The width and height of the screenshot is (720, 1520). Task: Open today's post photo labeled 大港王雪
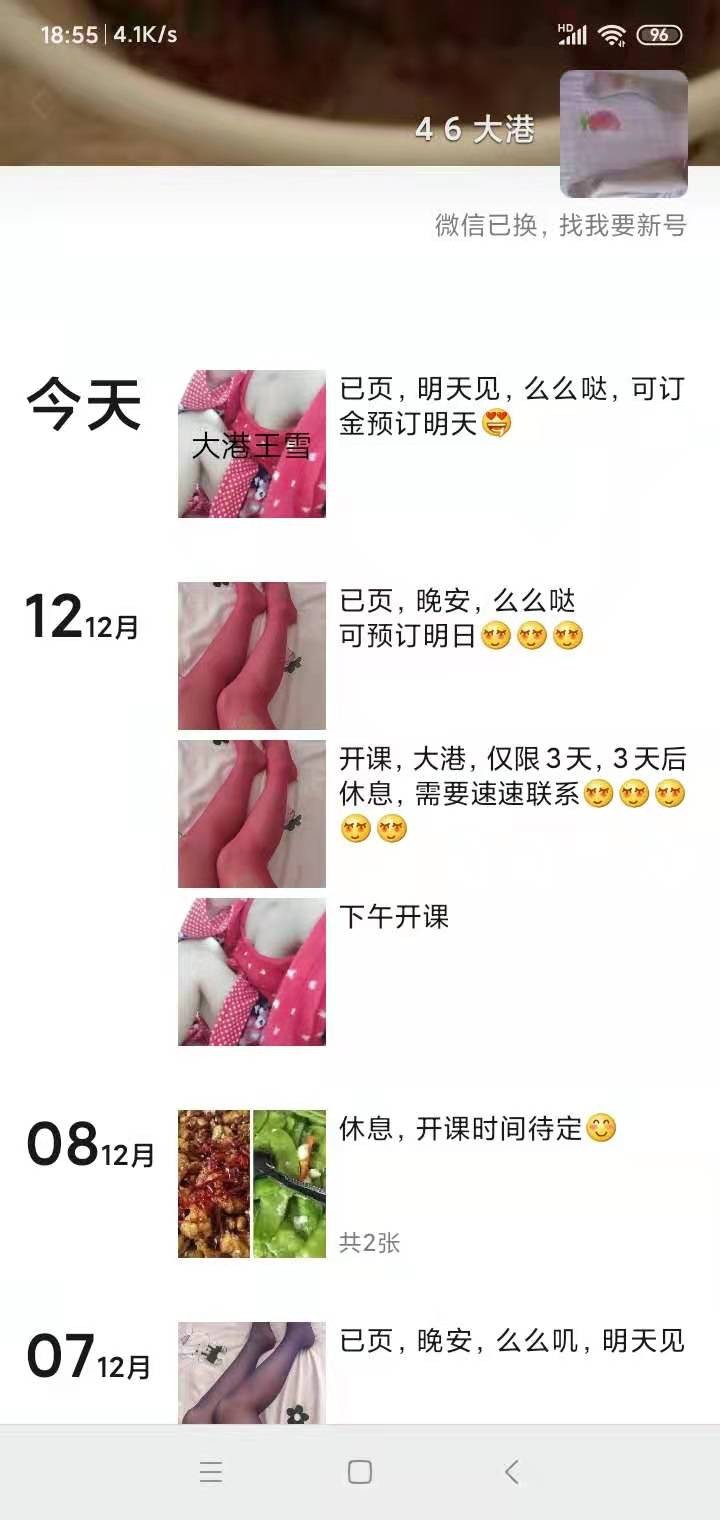pos(252,444)
